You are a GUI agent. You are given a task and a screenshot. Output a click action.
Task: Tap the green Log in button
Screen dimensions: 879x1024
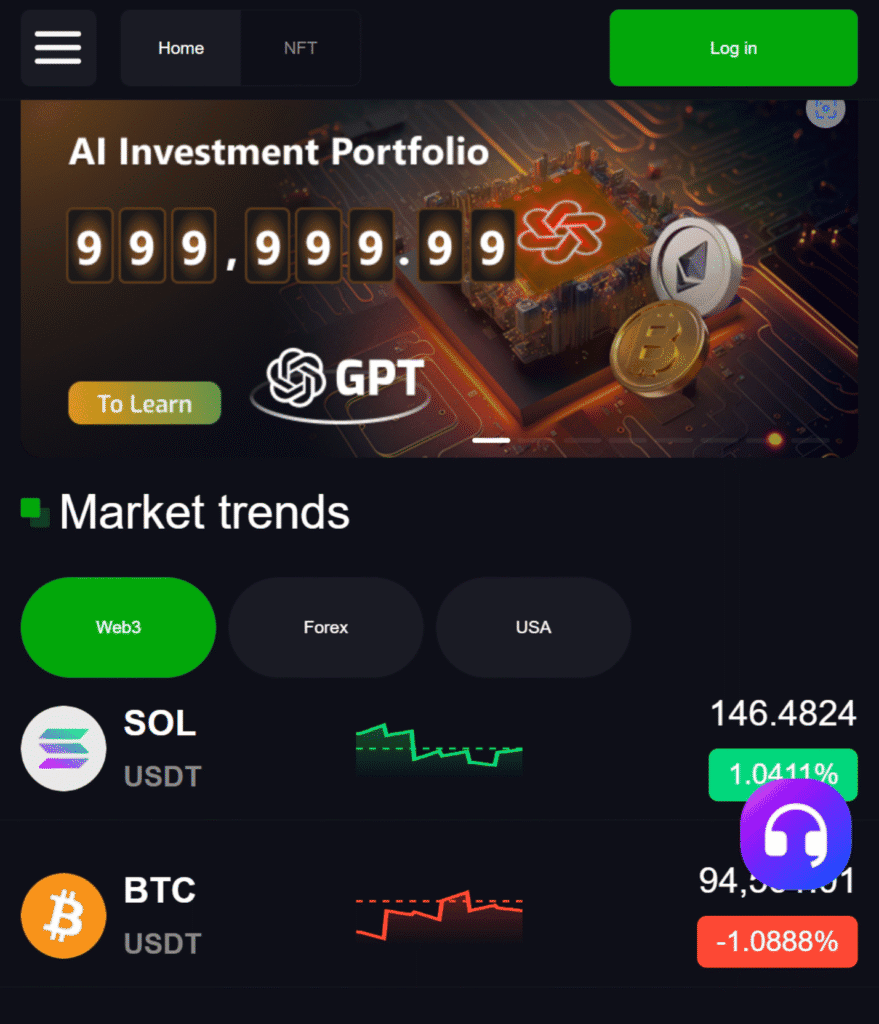click(x=733, y=48)
